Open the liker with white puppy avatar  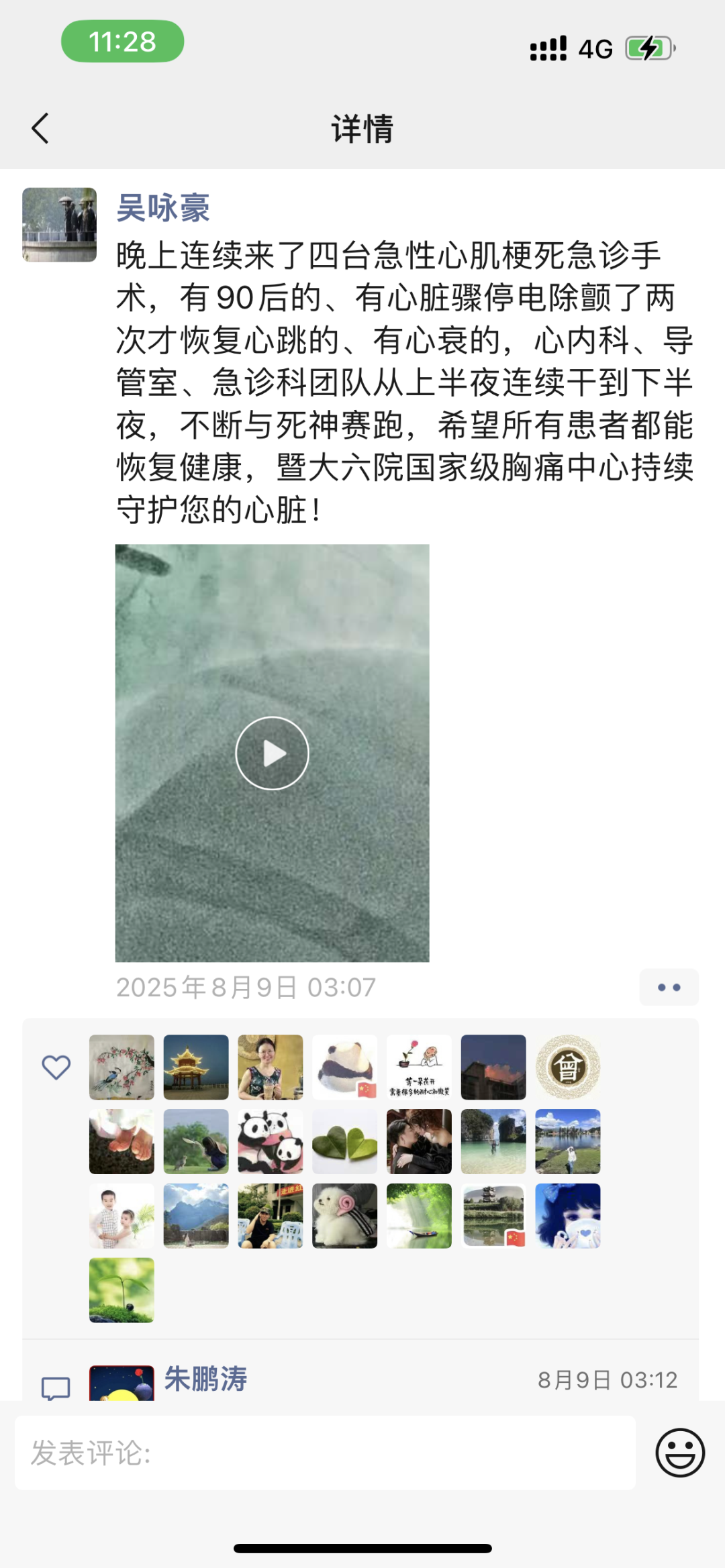(344, 1215)
